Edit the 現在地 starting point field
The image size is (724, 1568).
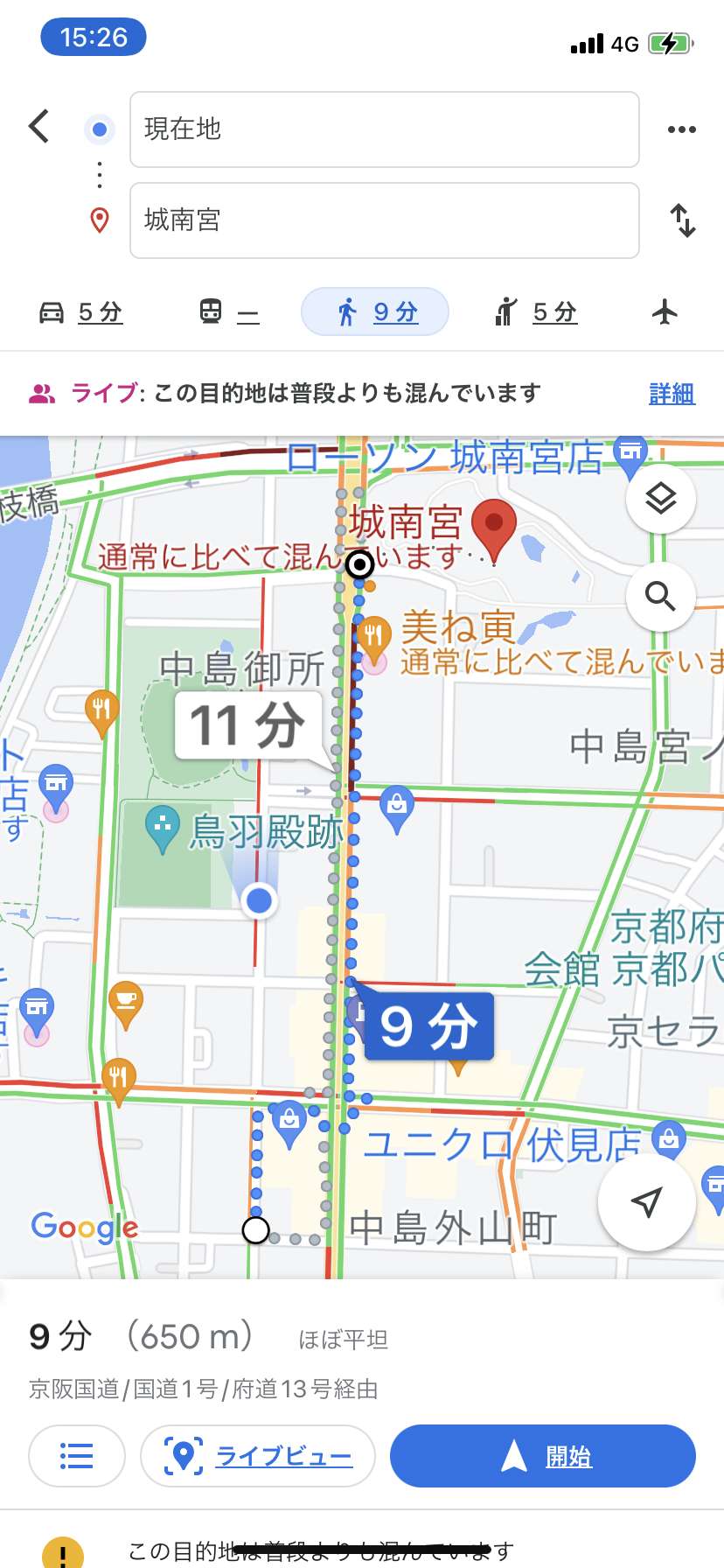385,129
